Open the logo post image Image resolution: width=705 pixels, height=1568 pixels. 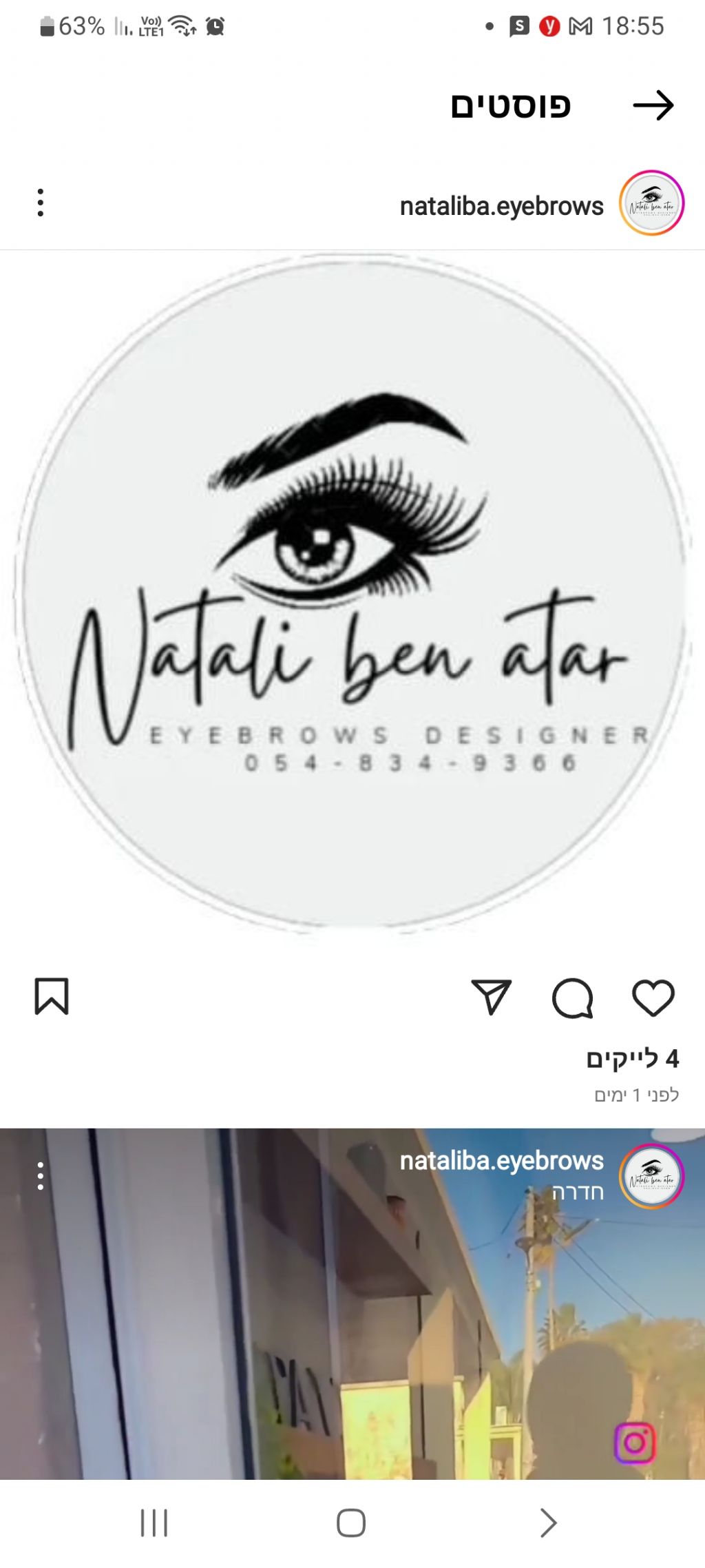click(x=352, y=592)
